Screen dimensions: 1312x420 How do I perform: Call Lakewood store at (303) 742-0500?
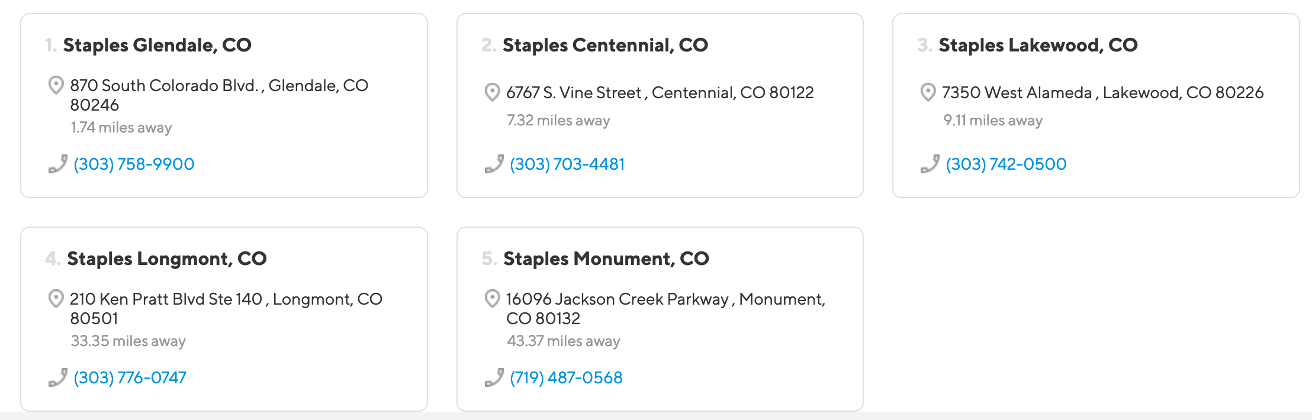(1006, 164)
